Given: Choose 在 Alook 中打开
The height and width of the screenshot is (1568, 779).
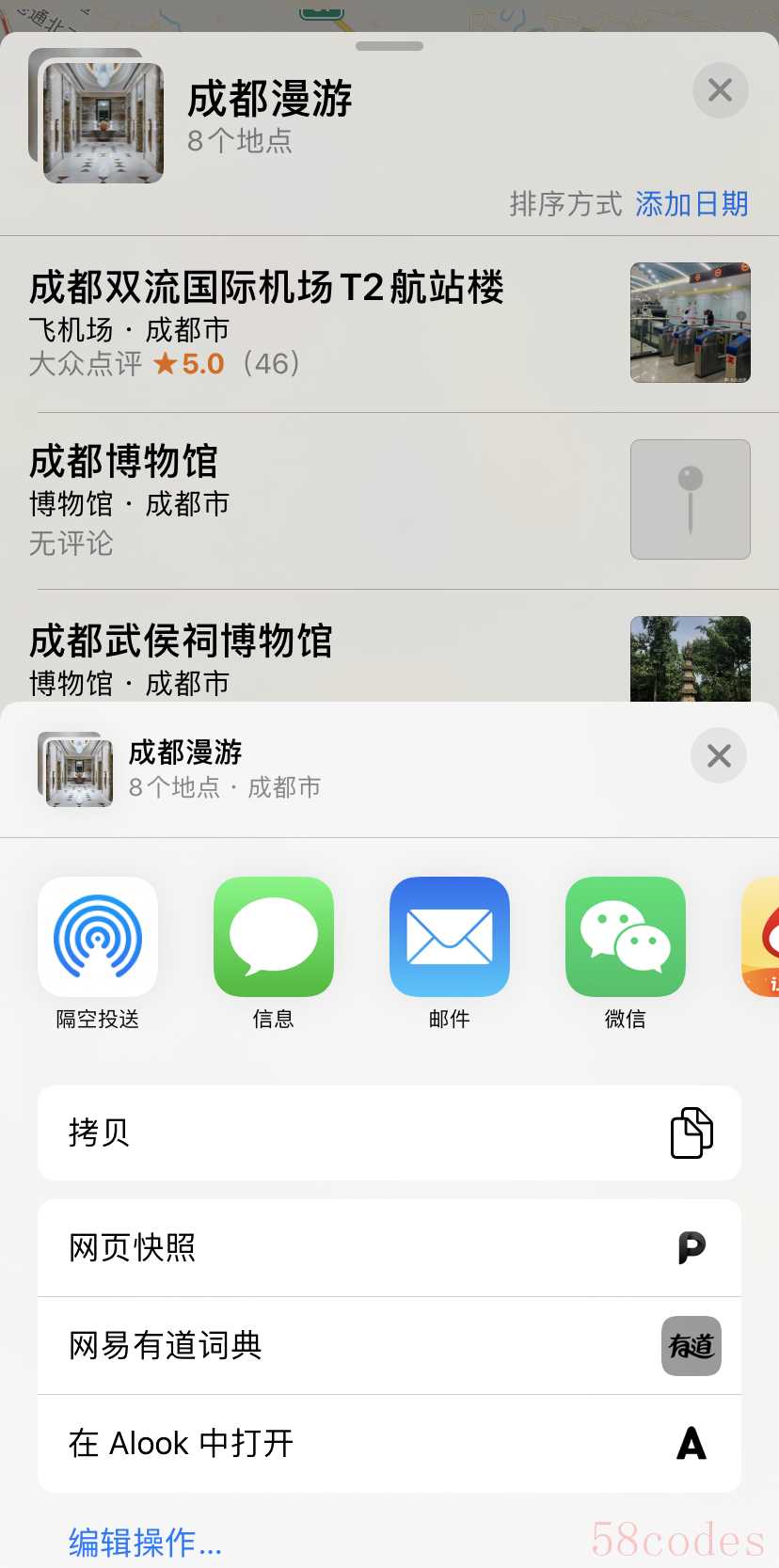Looking at the screenshot, I should click(x=389, y=1443).
